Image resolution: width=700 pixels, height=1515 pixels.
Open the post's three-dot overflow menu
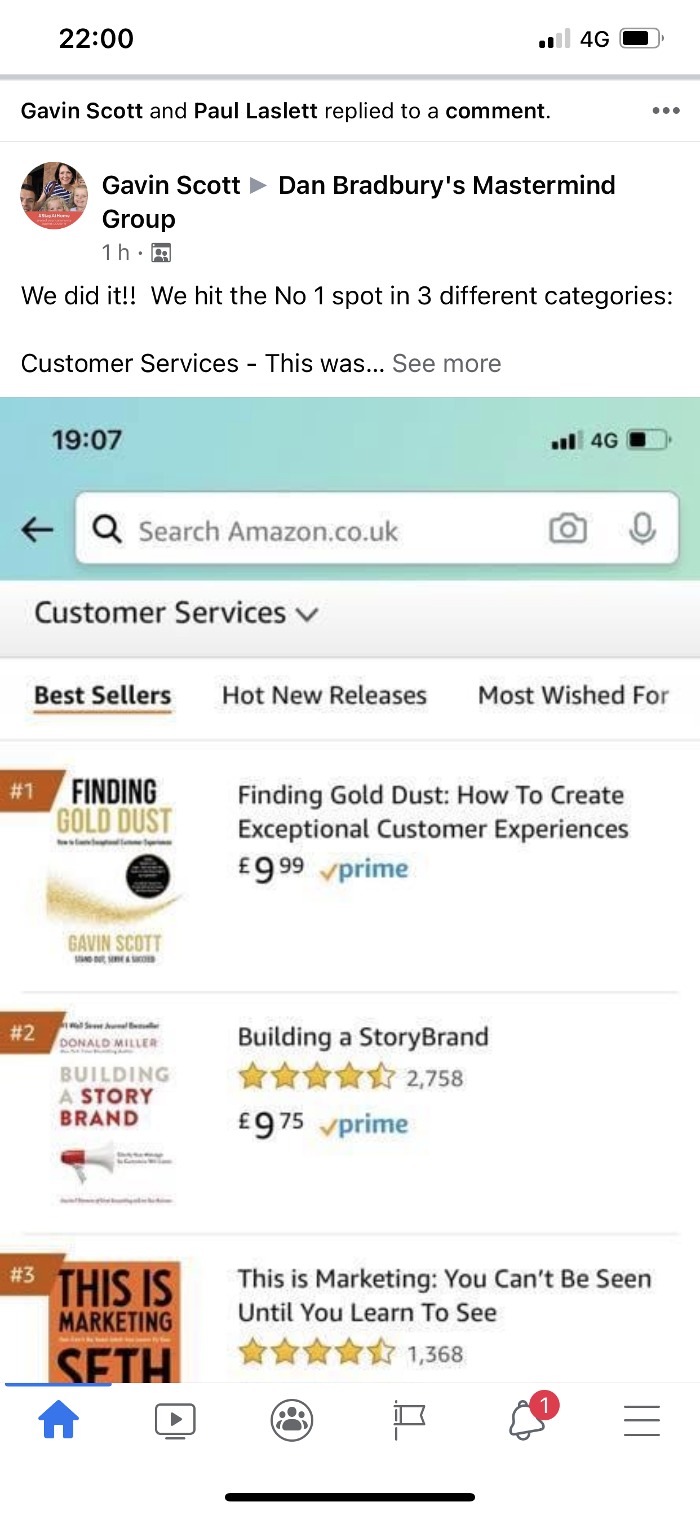[665, 111]
